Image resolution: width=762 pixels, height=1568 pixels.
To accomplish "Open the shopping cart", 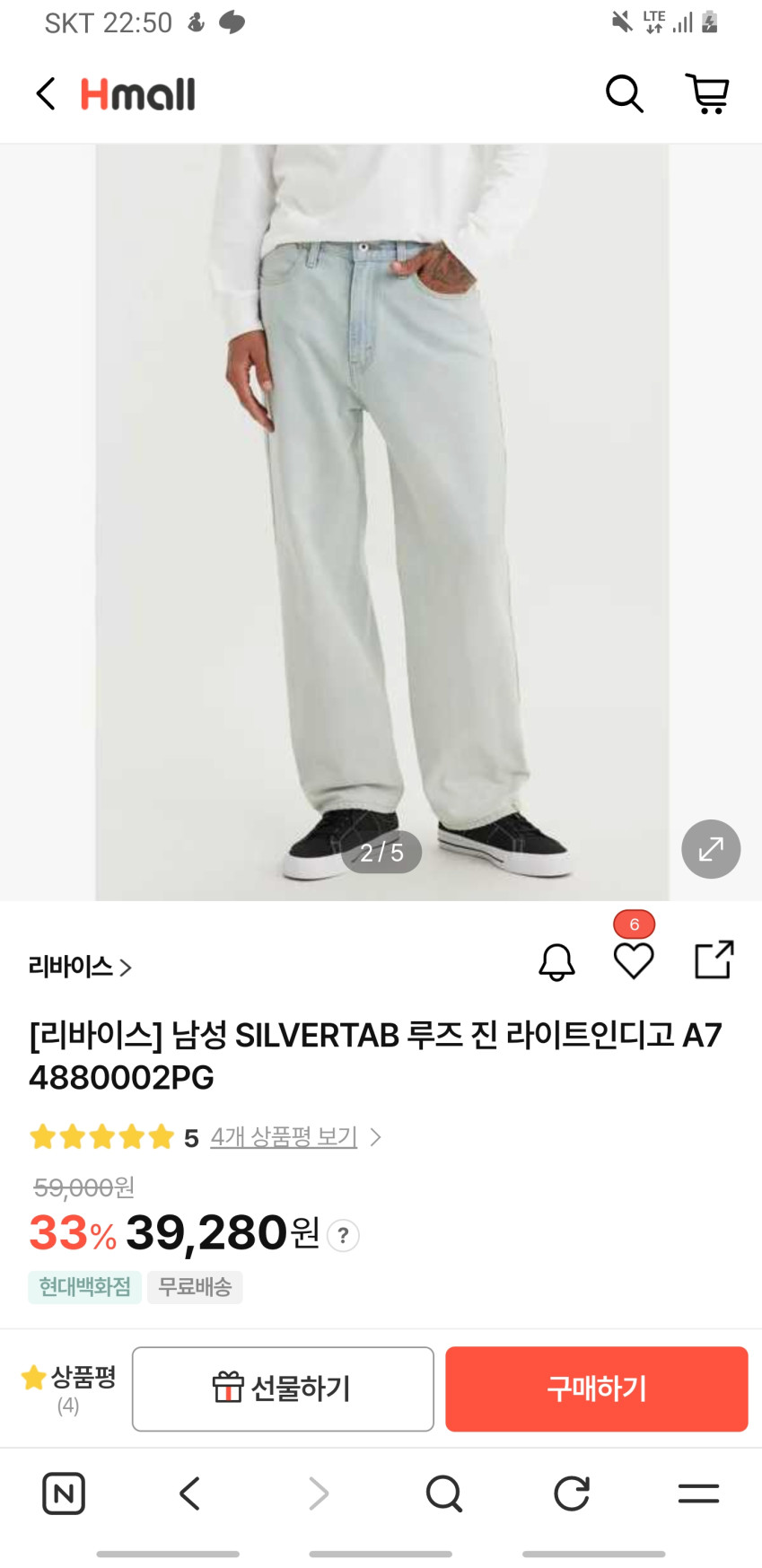I will 707,93.
